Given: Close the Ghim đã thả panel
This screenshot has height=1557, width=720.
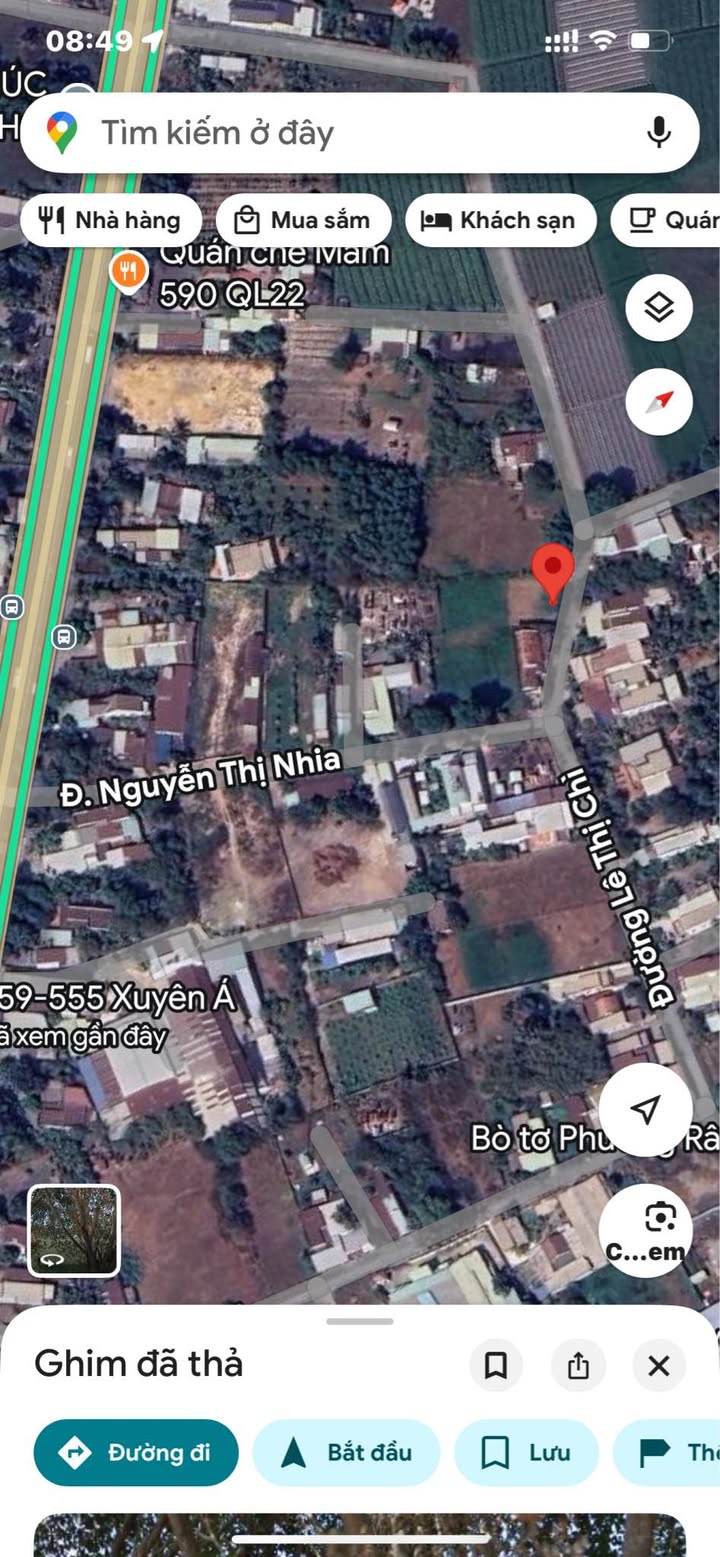Looking at the screenshot, I should click(x=659, y=1365).
